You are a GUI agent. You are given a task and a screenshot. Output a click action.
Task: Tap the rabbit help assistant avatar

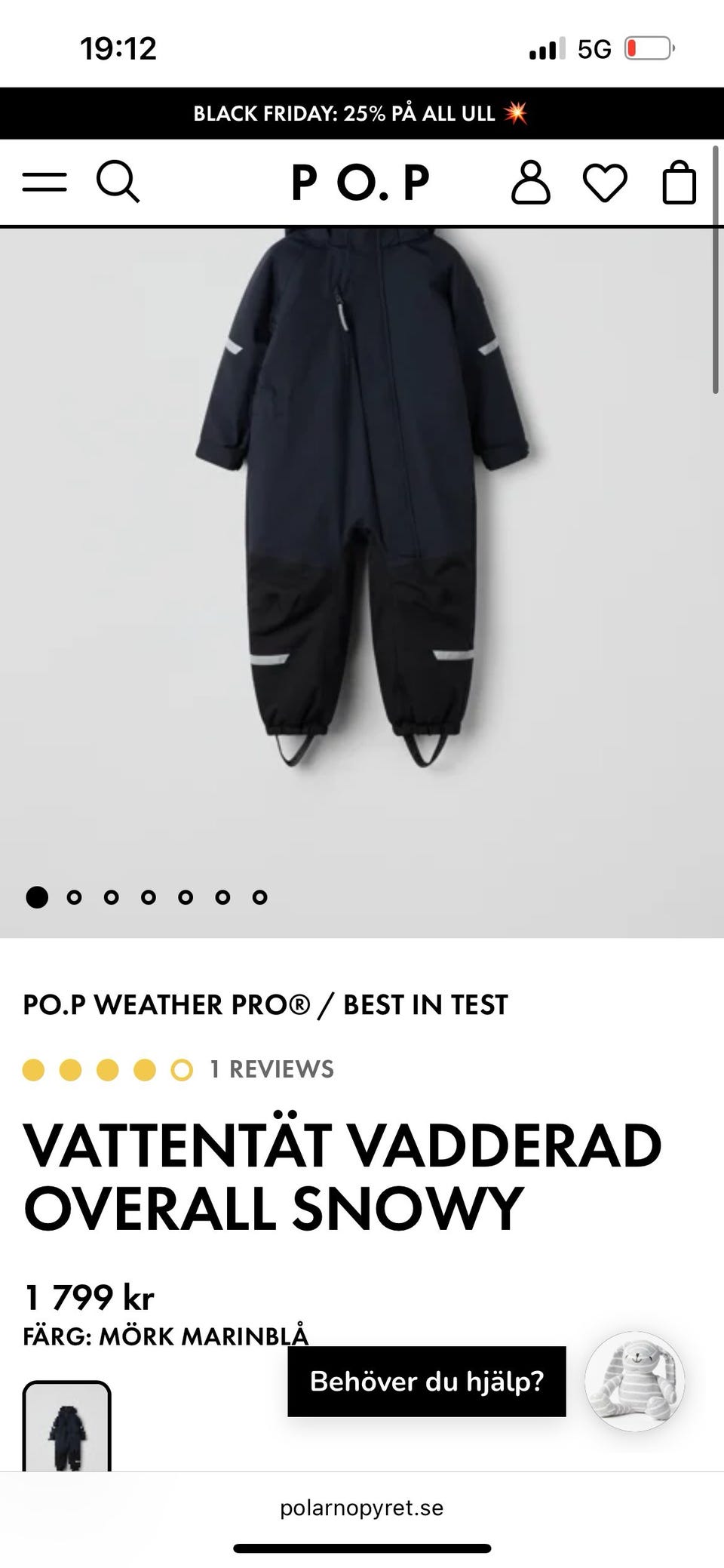tap(634, 1382)
